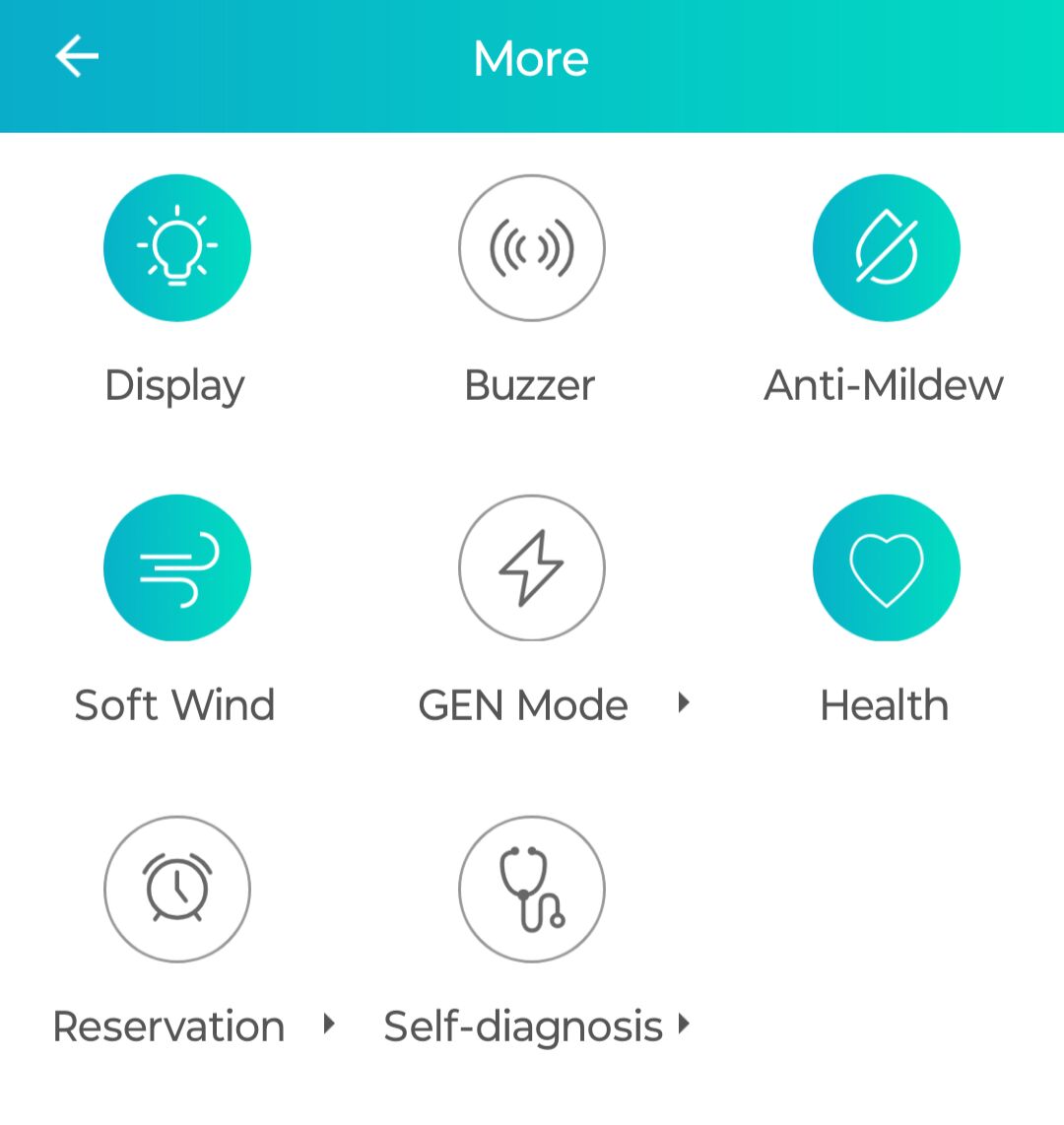Turn off the Display light

177,248
